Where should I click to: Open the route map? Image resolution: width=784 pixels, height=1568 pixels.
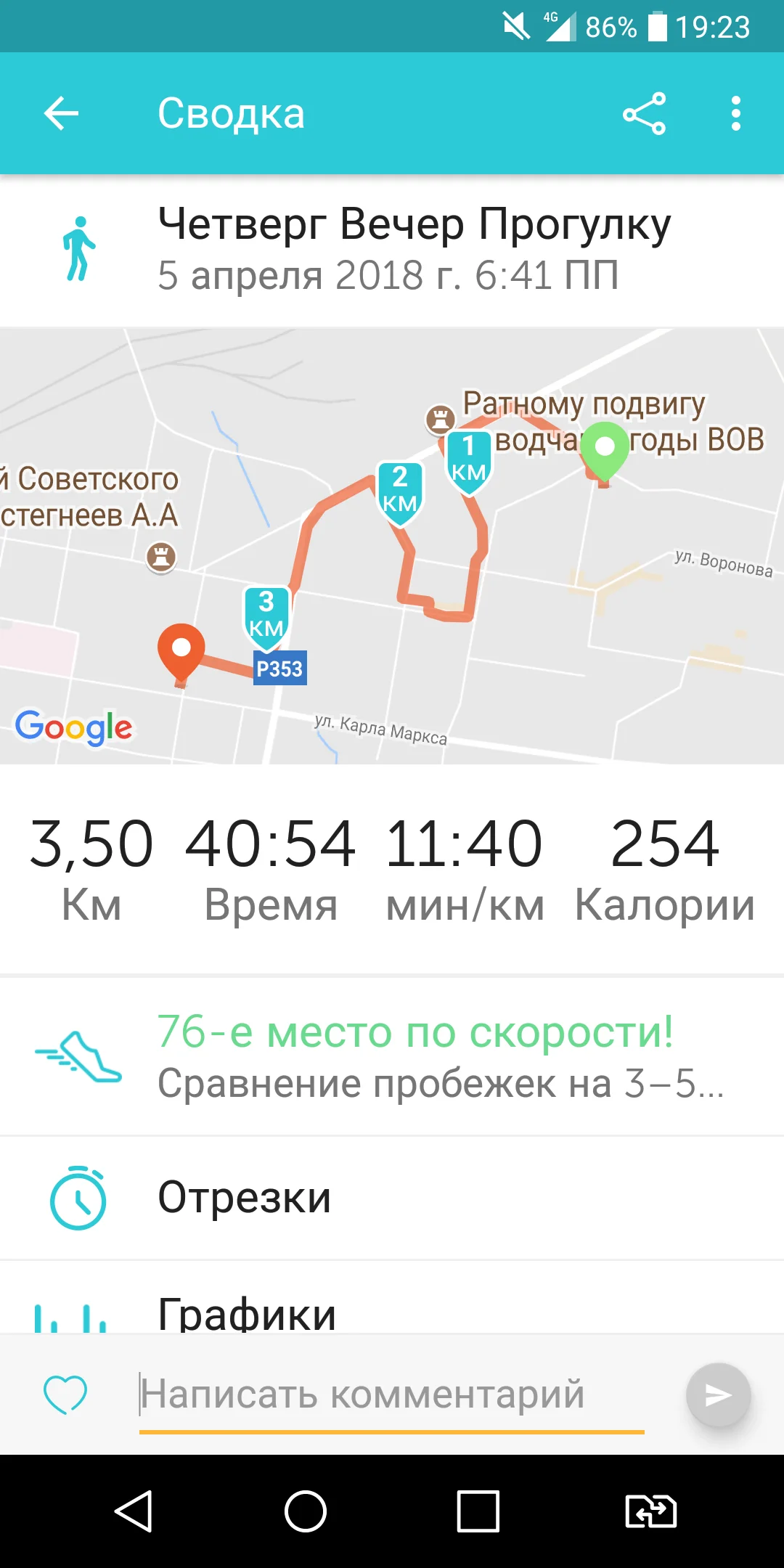click(392, 546)
